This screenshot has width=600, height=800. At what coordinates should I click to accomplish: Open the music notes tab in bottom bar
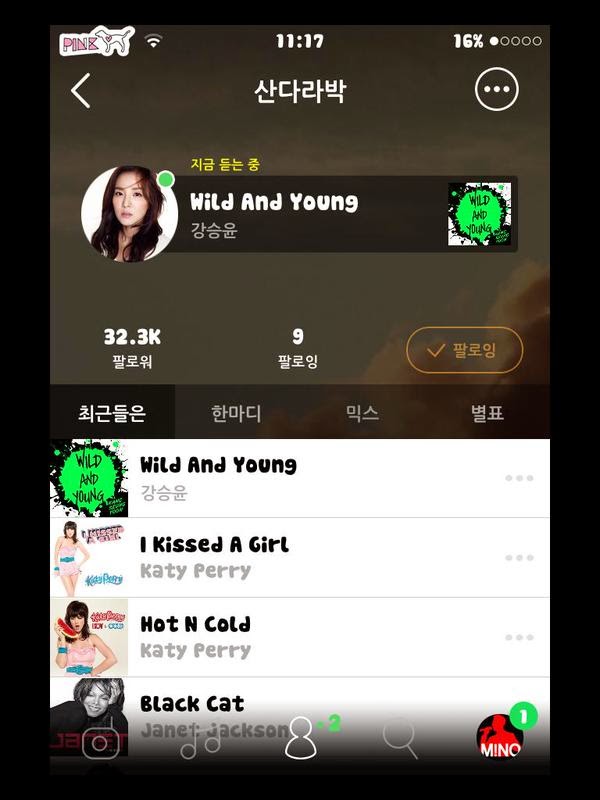tap(200, 740)
